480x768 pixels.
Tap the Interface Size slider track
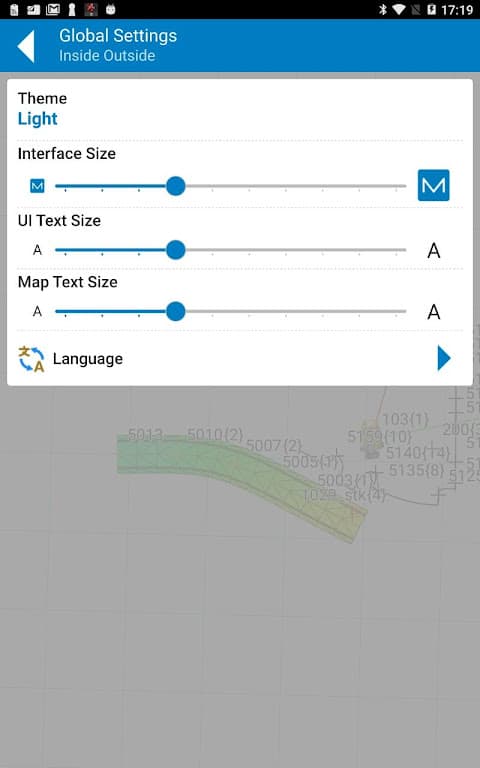231,186
